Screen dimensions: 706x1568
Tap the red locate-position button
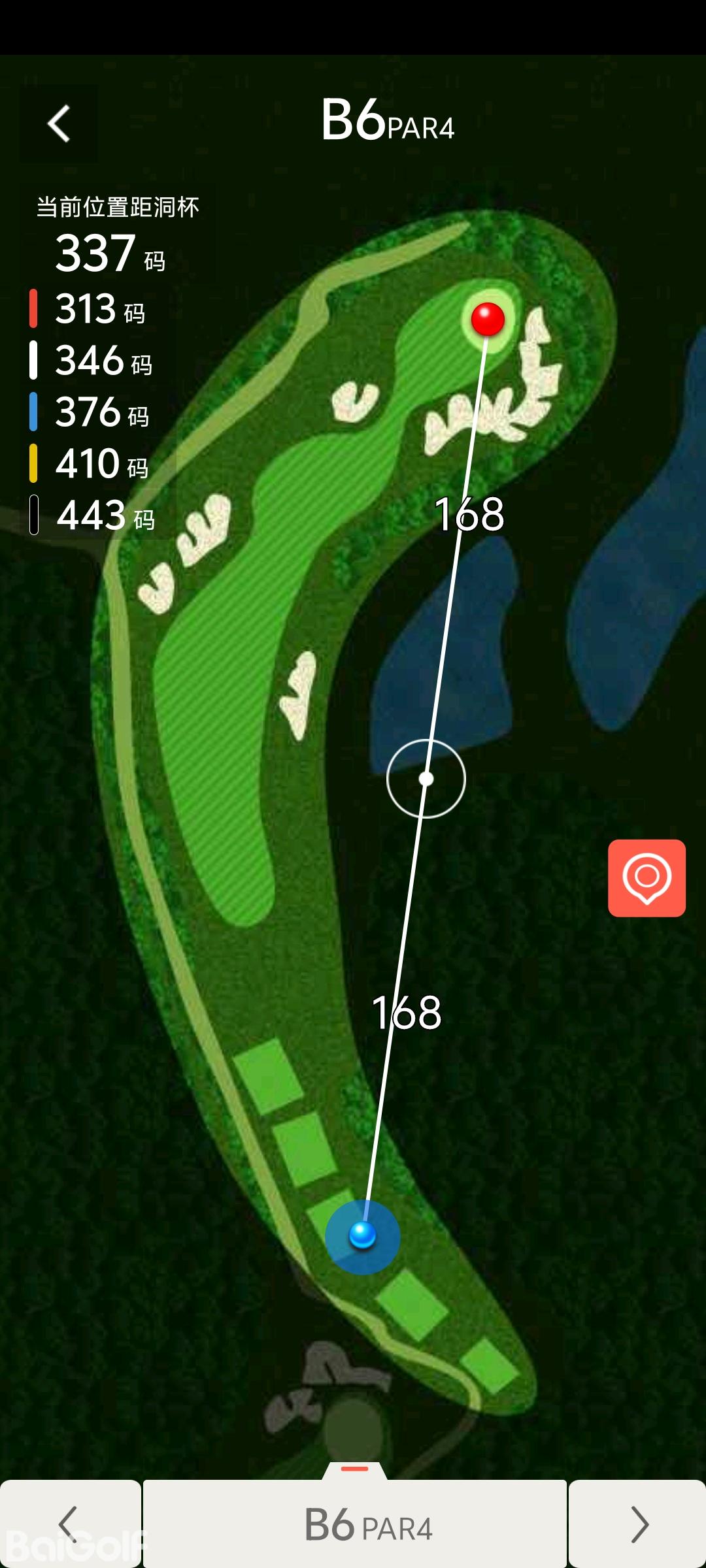647,877
